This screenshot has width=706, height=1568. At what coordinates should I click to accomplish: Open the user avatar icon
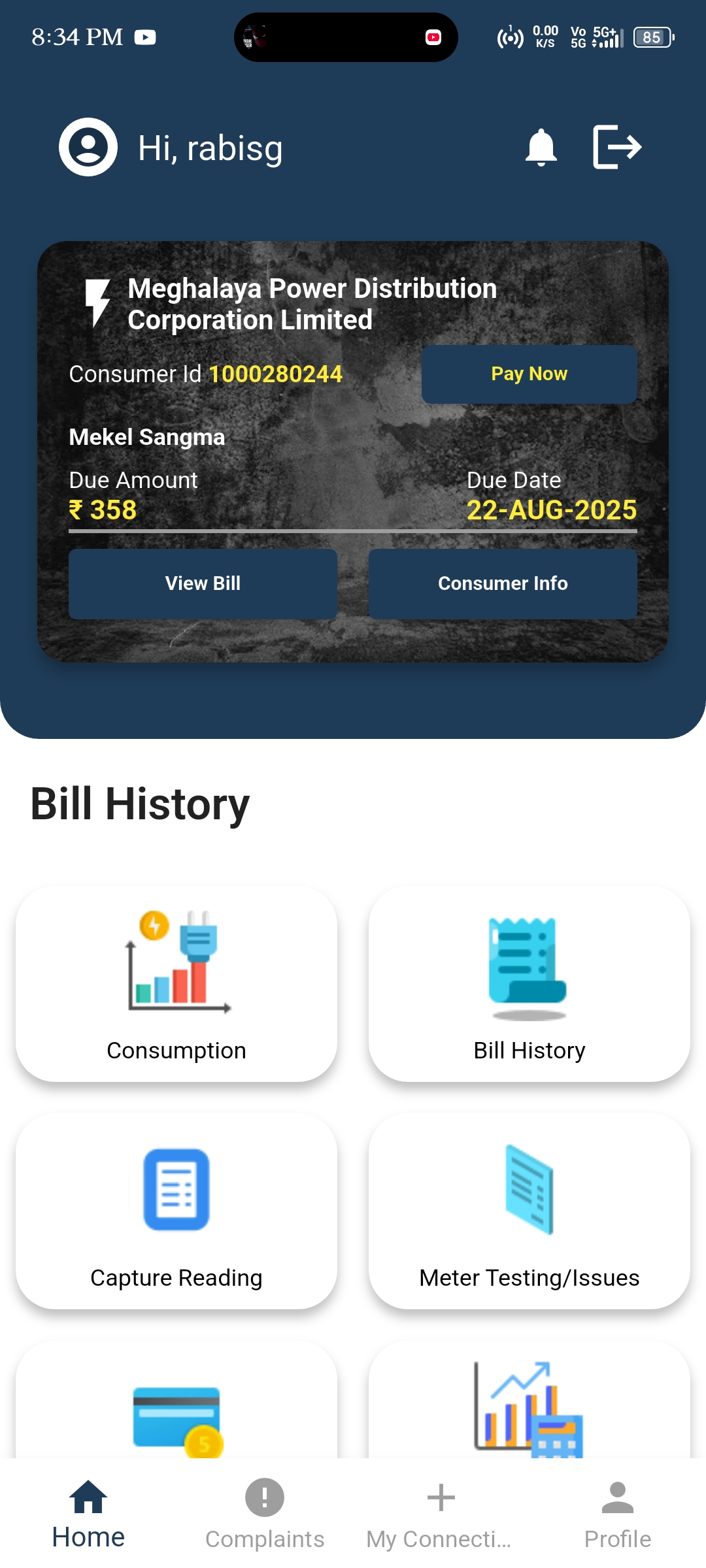(88, 148)
